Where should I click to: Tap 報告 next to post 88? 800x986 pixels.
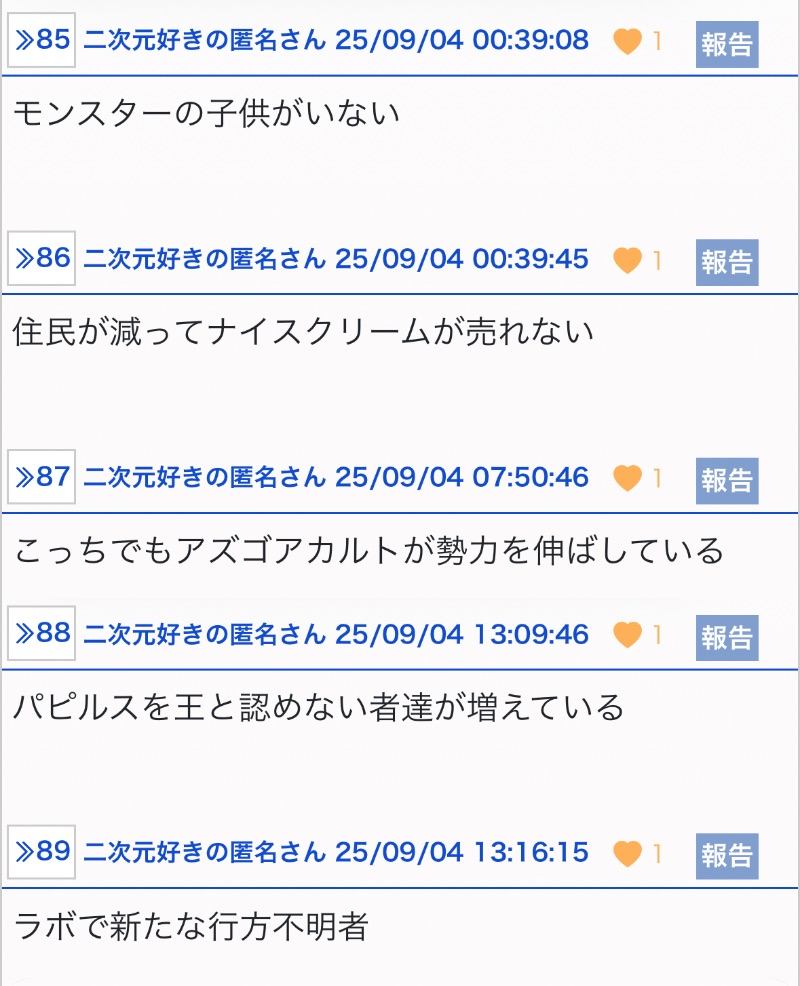[727, 637]
